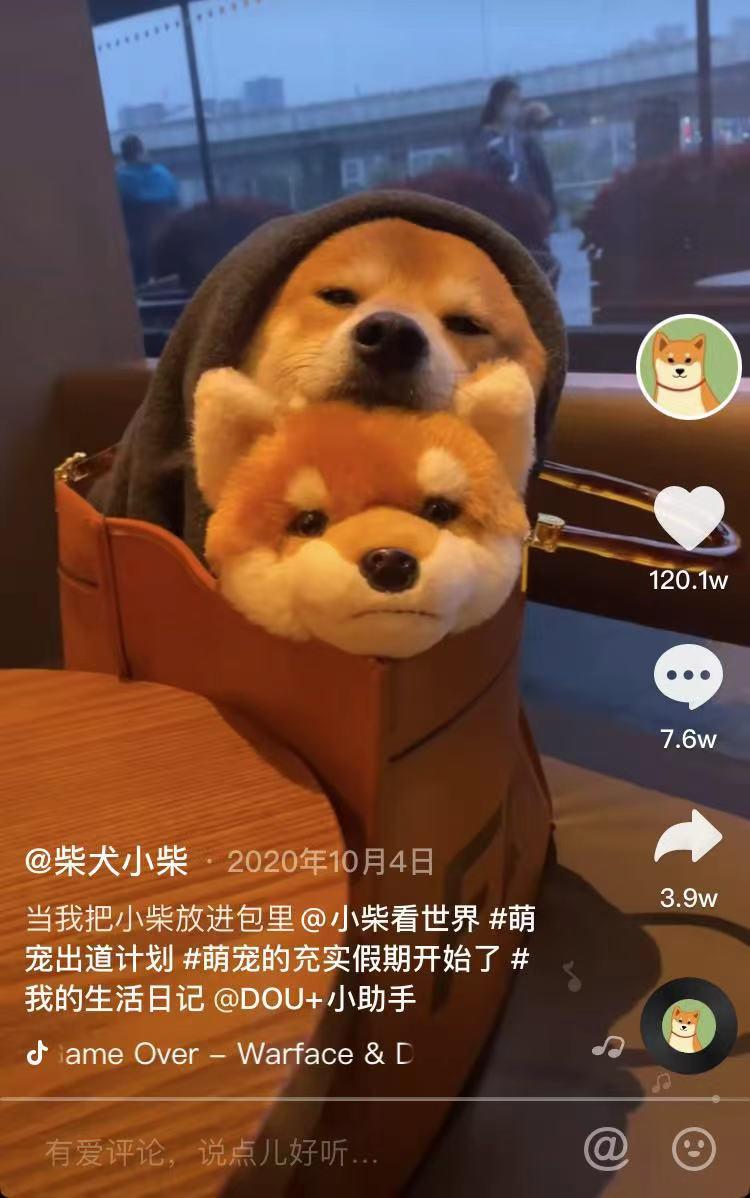750x1198 pixels.
Task: Open the comments bubble icon
Action: click(x=688, y=677)
